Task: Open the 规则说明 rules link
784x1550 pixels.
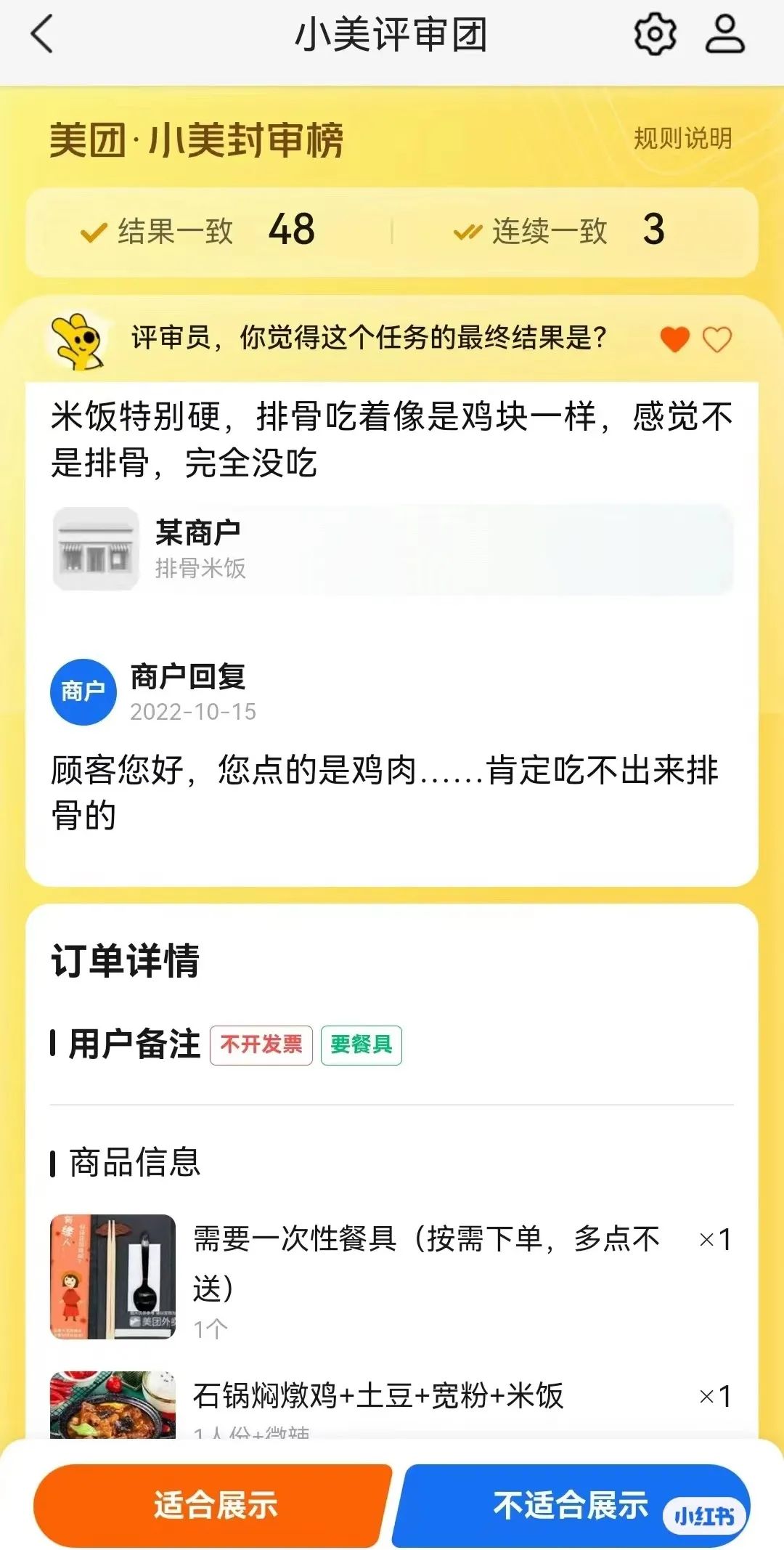Action: [682, 138]
